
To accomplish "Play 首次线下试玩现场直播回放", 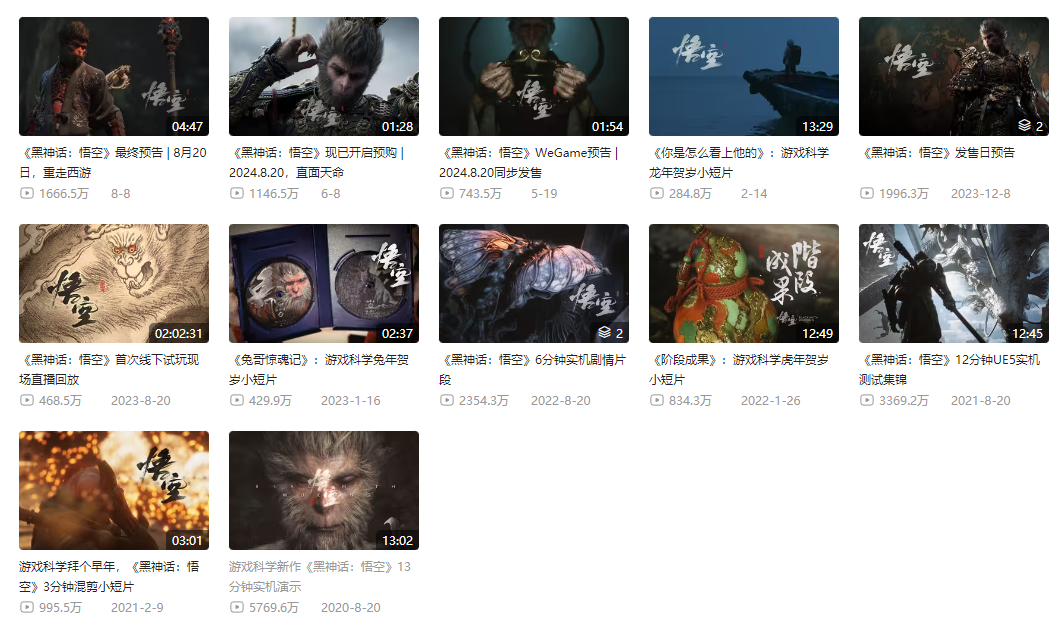I will (x=114, y=283).
